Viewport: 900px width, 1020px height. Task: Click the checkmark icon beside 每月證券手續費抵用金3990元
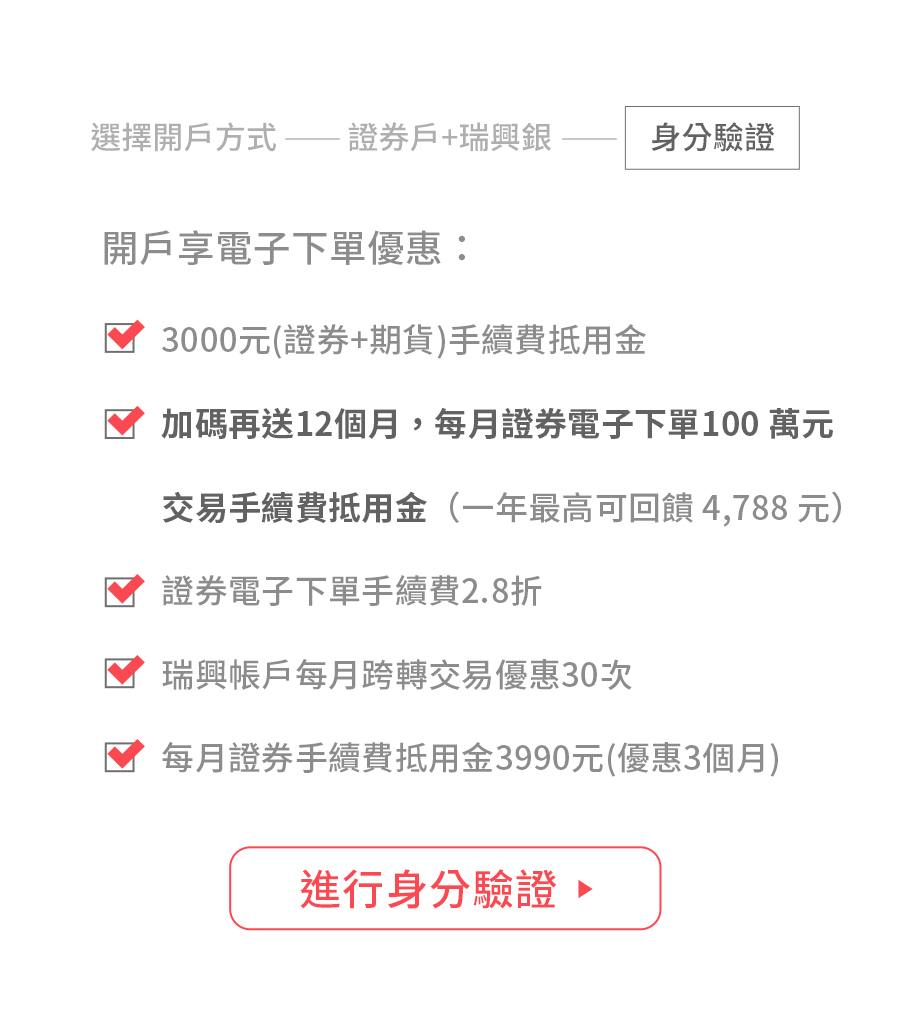[x=121, y=759]
